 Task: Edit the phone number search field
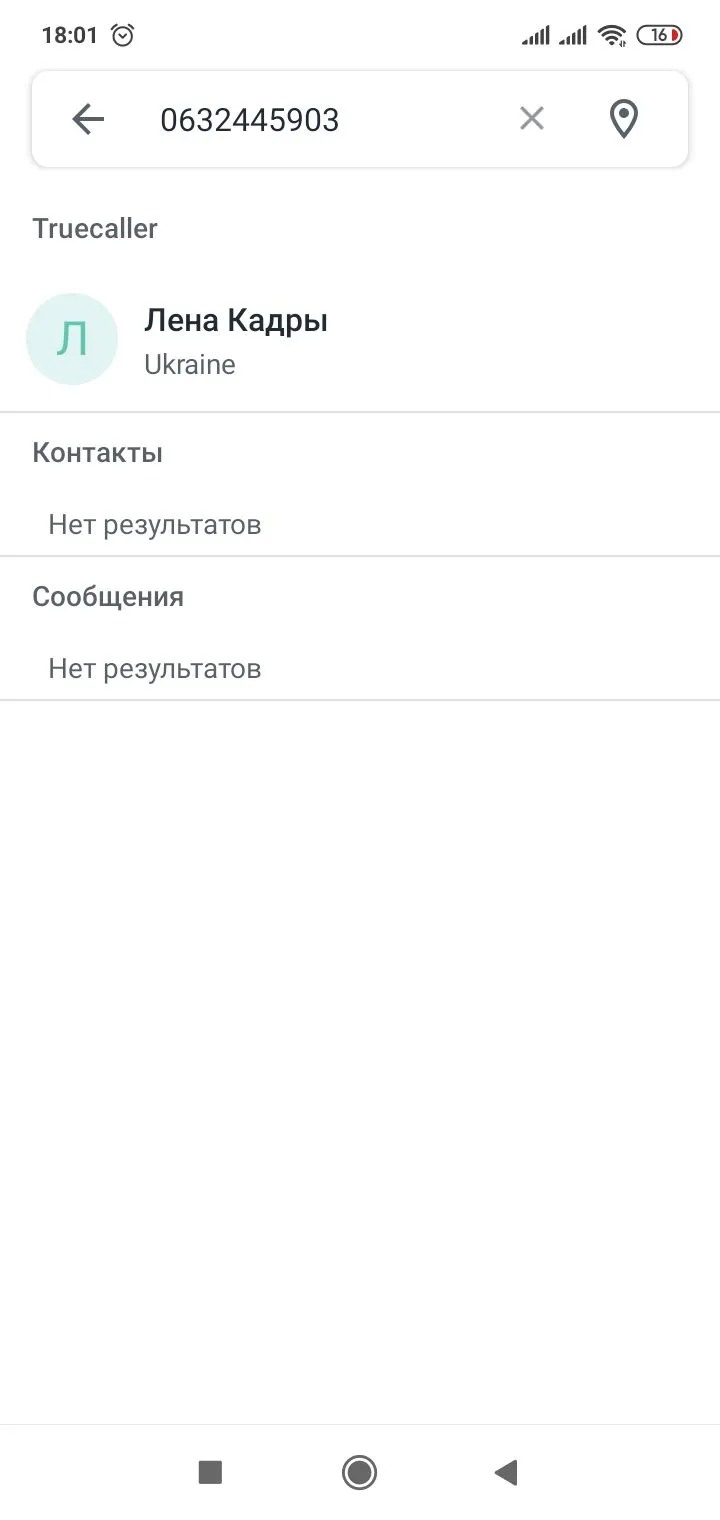[x=320, y=120]
